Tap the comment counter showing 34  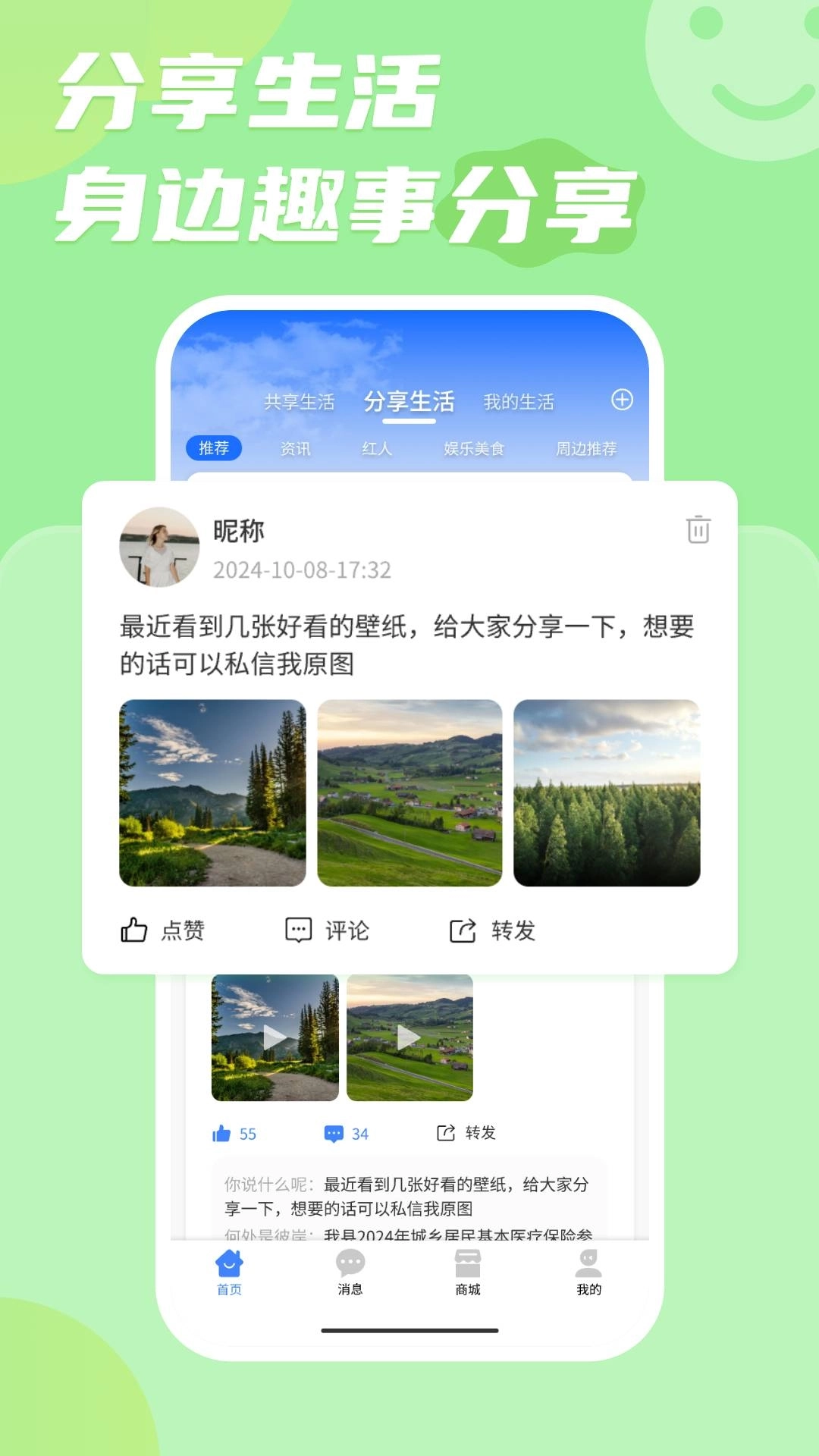[x=346, y=1134]
